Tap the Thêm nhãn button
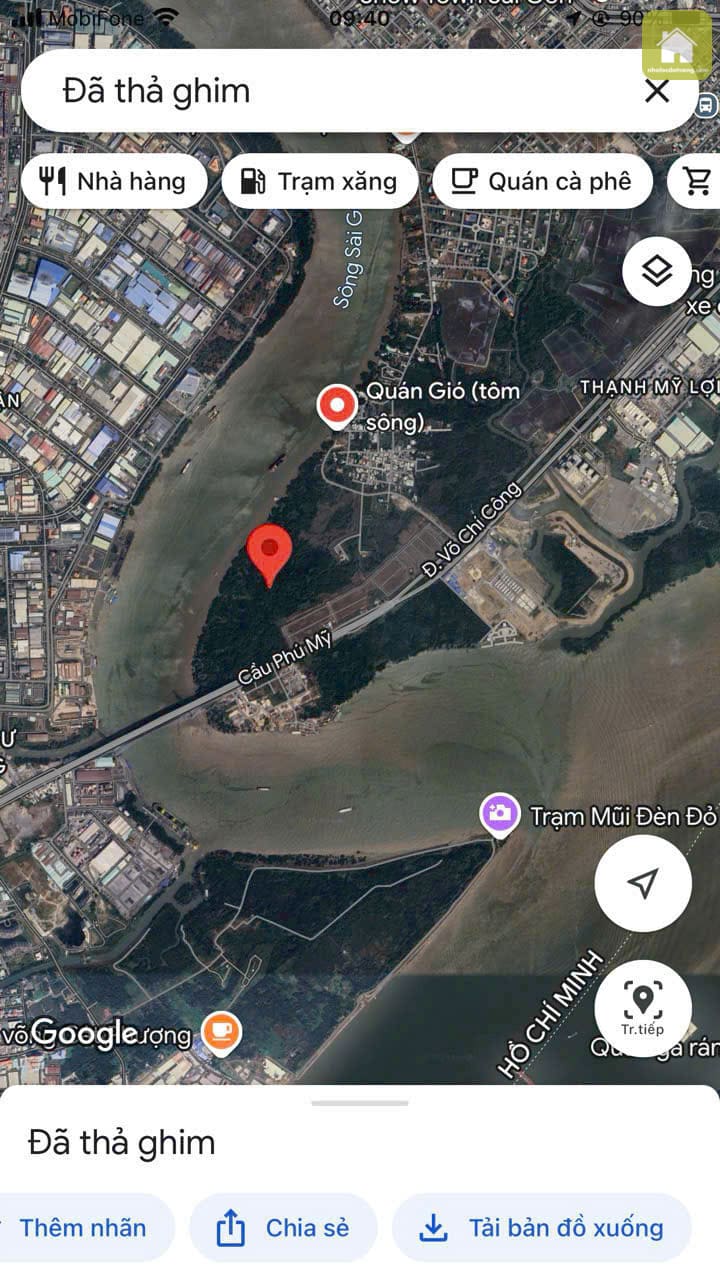720x1280 pixels. point(83,1228)
